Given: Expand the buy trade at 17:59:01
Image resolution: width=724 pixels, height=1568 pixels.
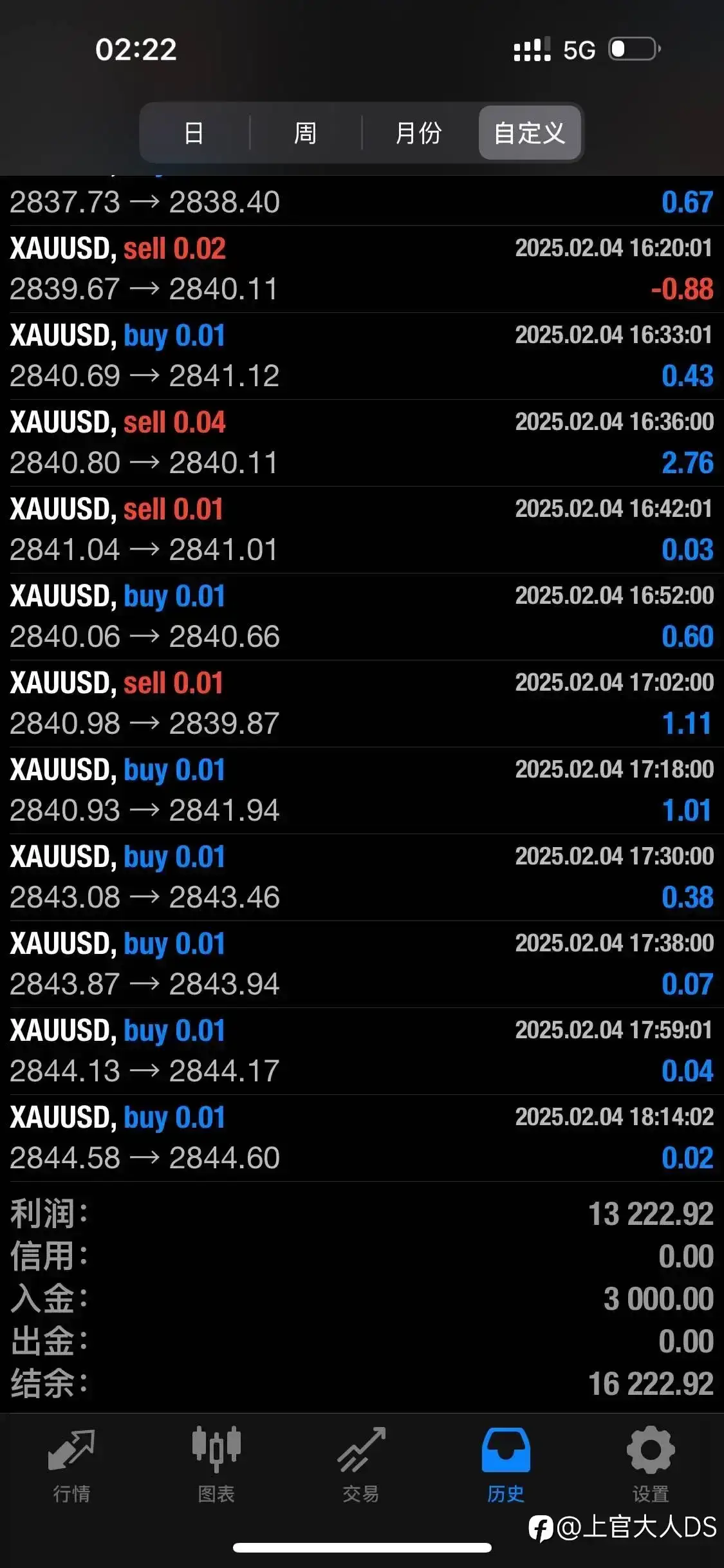Looking at the screenshot, I should pyautogui.click(x=362, y=1051).
